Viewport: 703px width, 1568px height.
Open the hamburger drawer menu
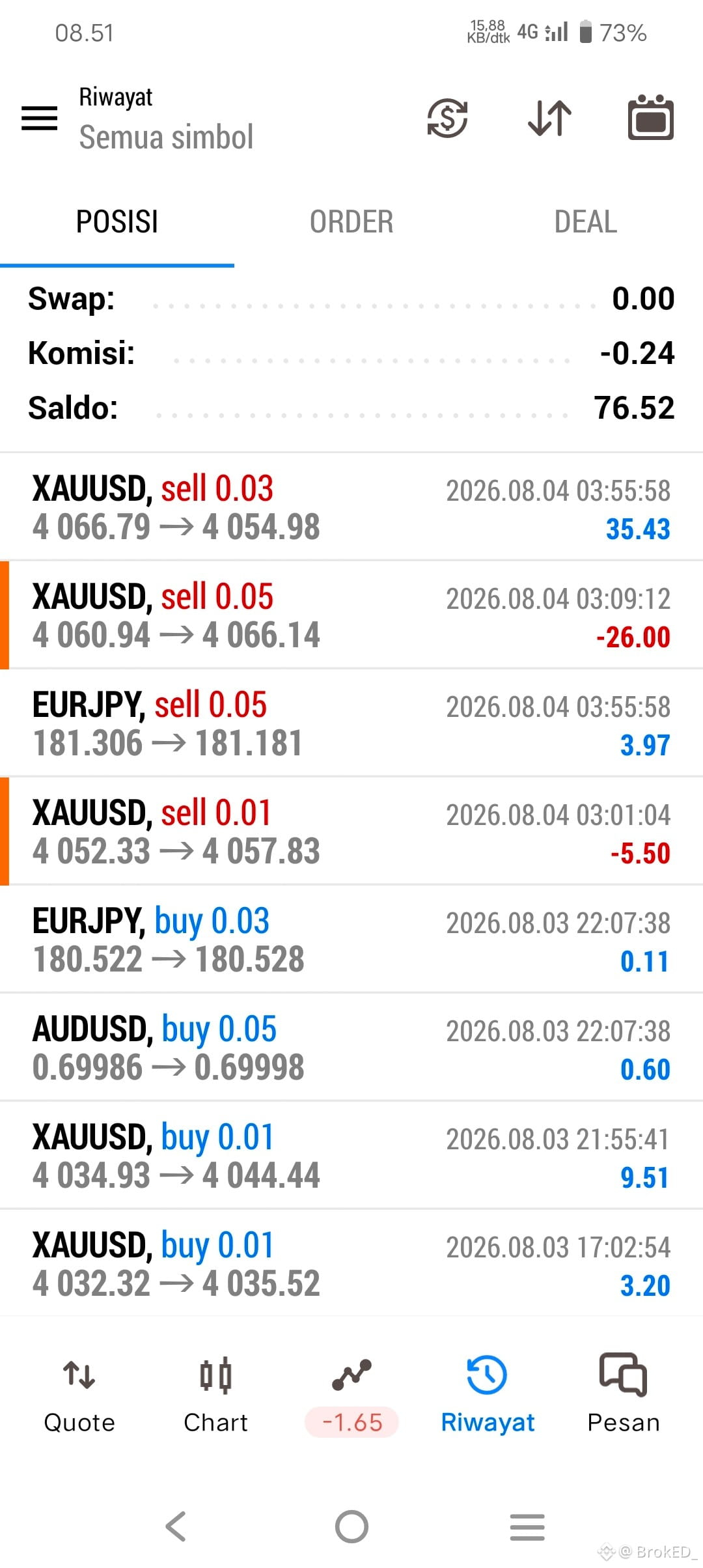[x=40, y=119]
